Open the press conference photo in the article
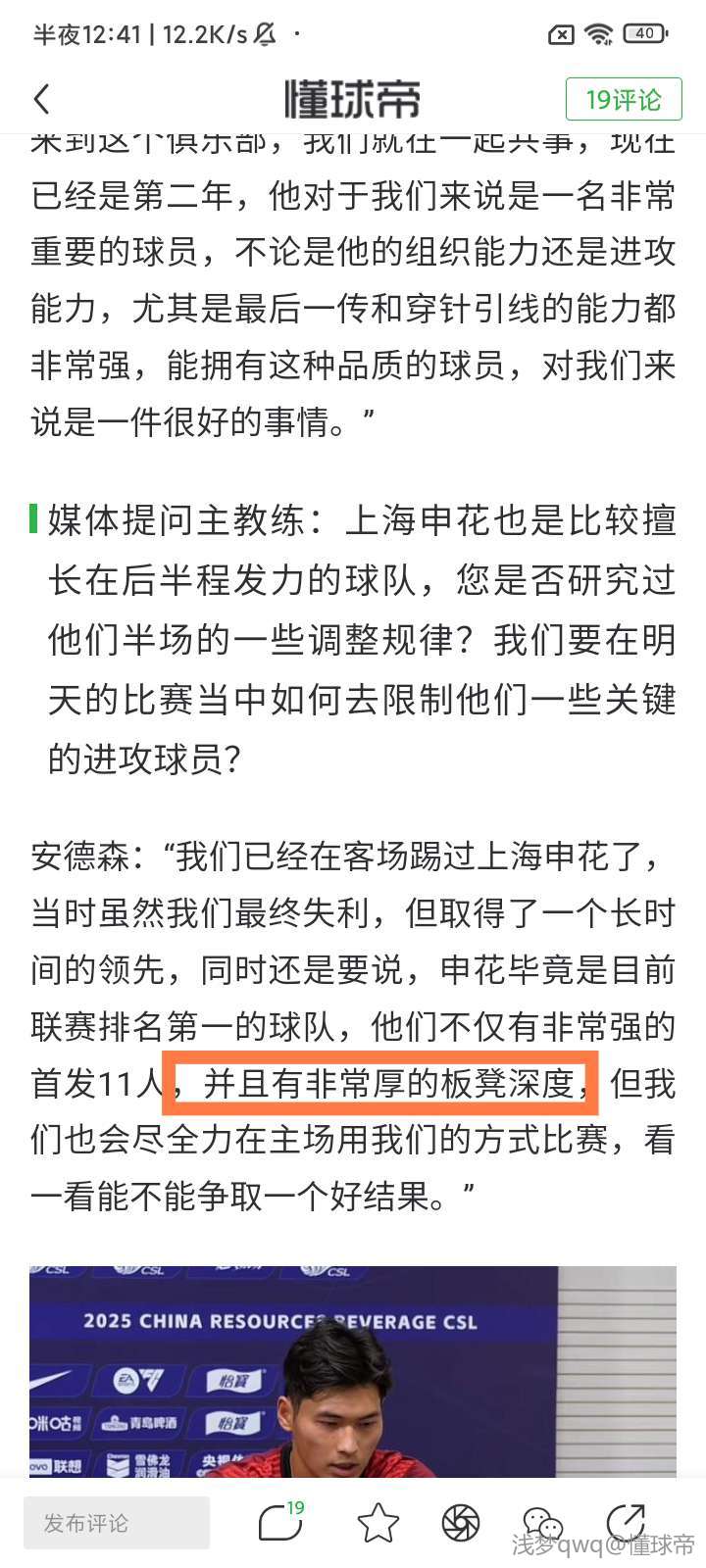The image size is (706, 1568). [x=353, y=1371]
